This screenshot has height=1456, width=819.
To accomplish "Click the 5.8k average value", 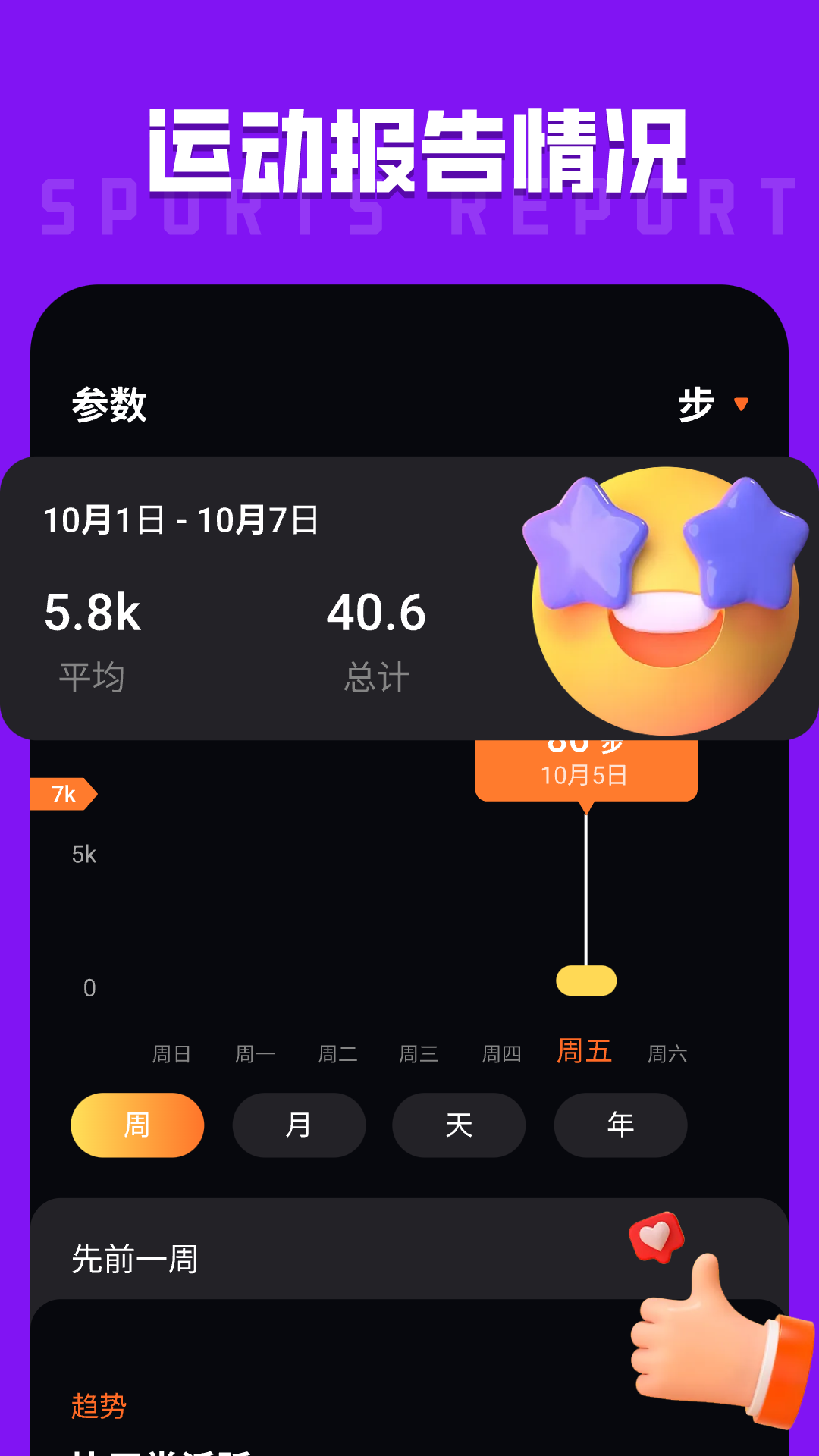I will [x=93, y=616].
